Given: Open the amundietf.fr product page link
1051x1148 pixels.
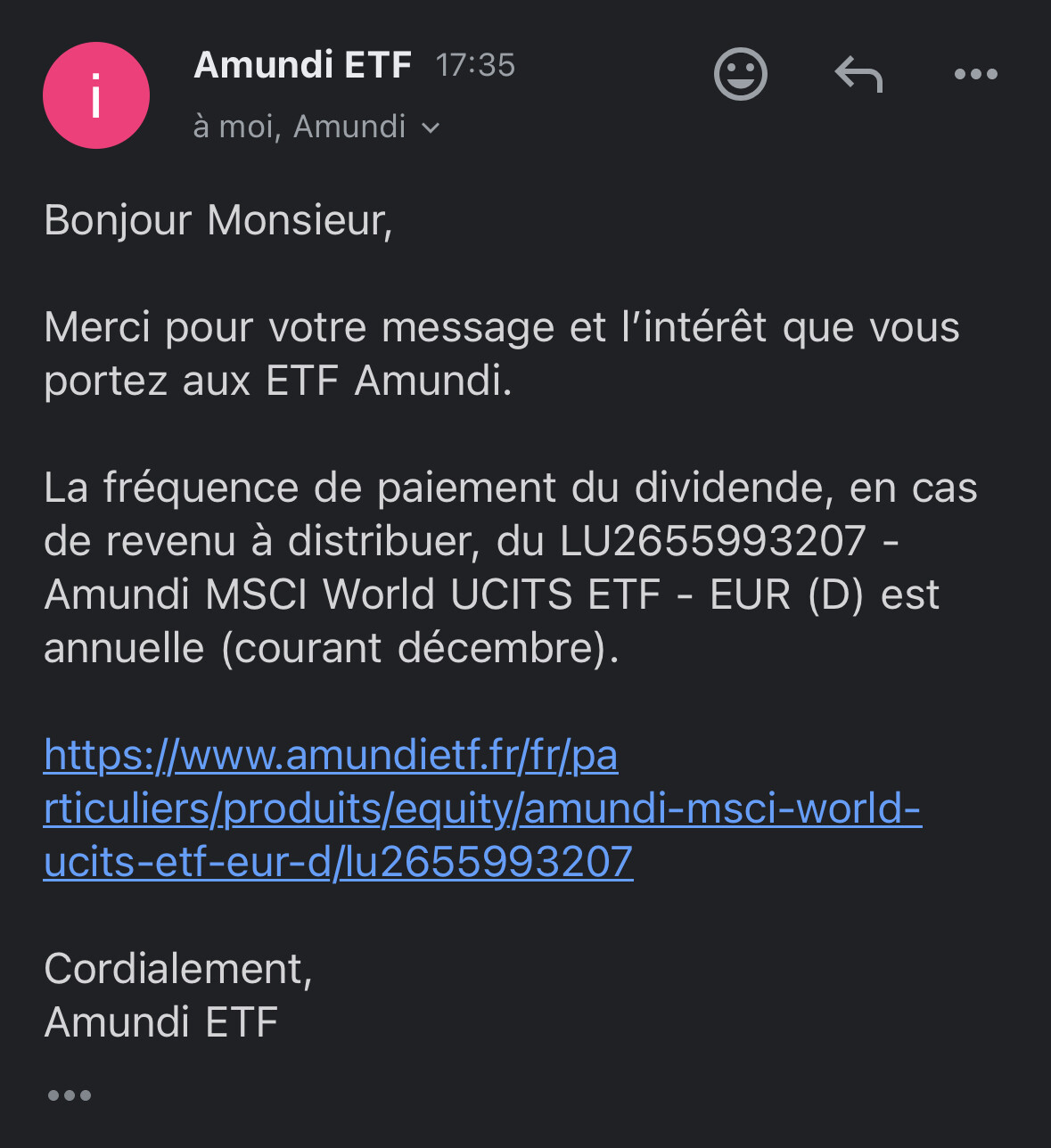Looking at the screenshot, I should 481,808.
